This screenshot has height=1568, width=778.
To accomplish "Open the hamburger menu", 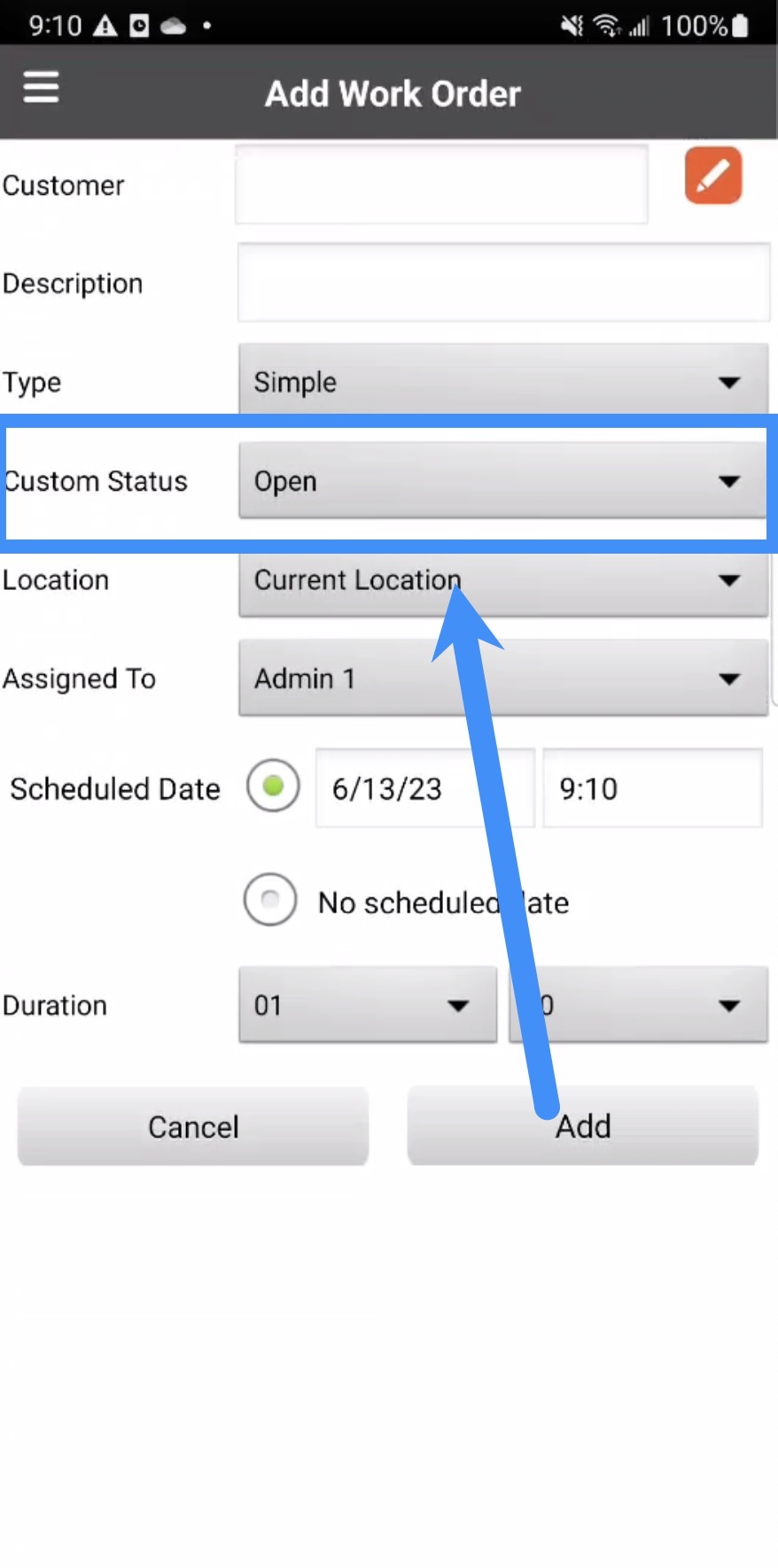I will pyautogui.click(x=41, y=88).
